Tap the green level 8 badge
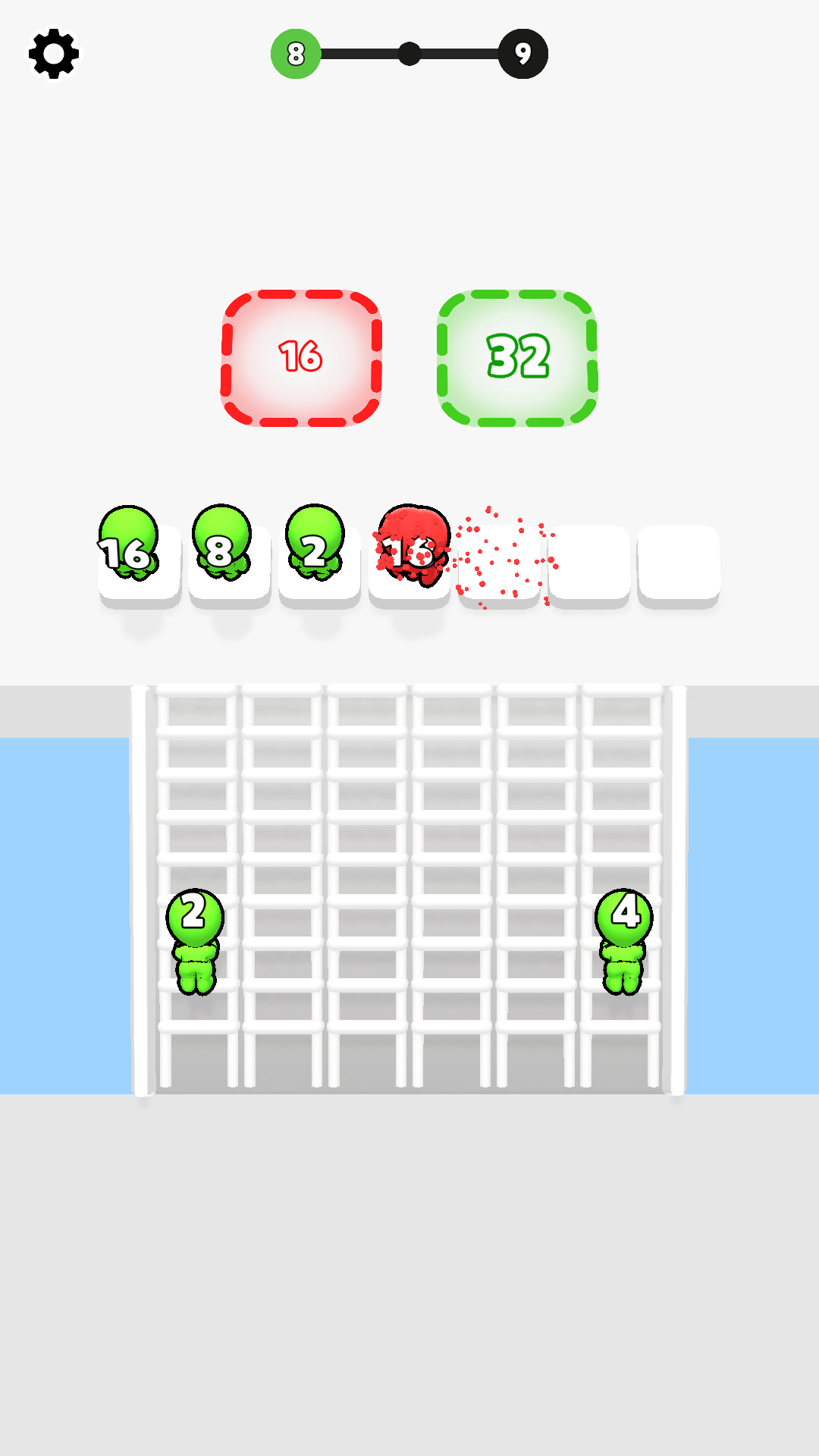The image size is (819, 1456). [x=295, y=54]
